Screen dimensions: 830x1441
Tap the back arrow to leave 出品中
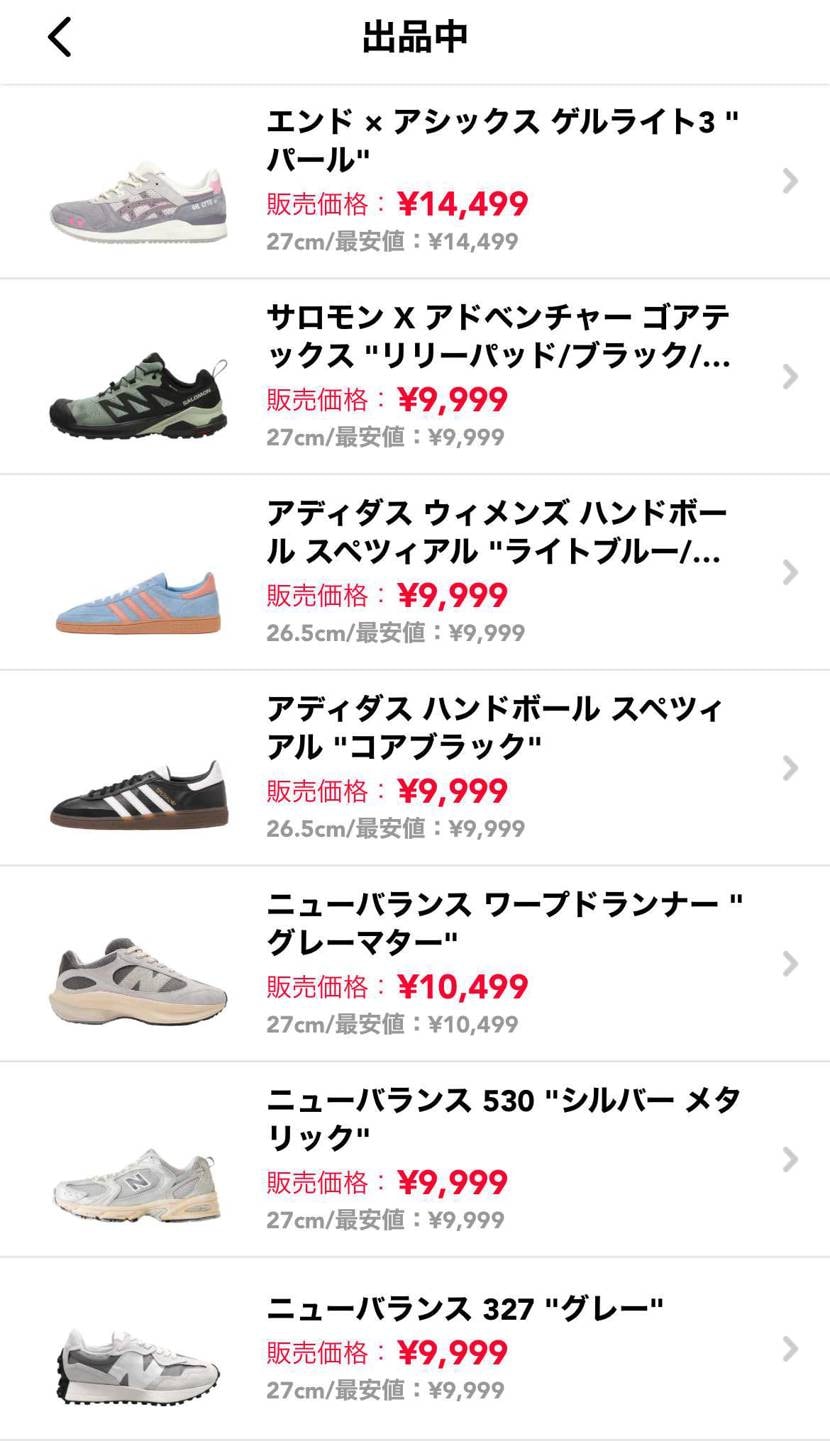[x=59, y=36]
